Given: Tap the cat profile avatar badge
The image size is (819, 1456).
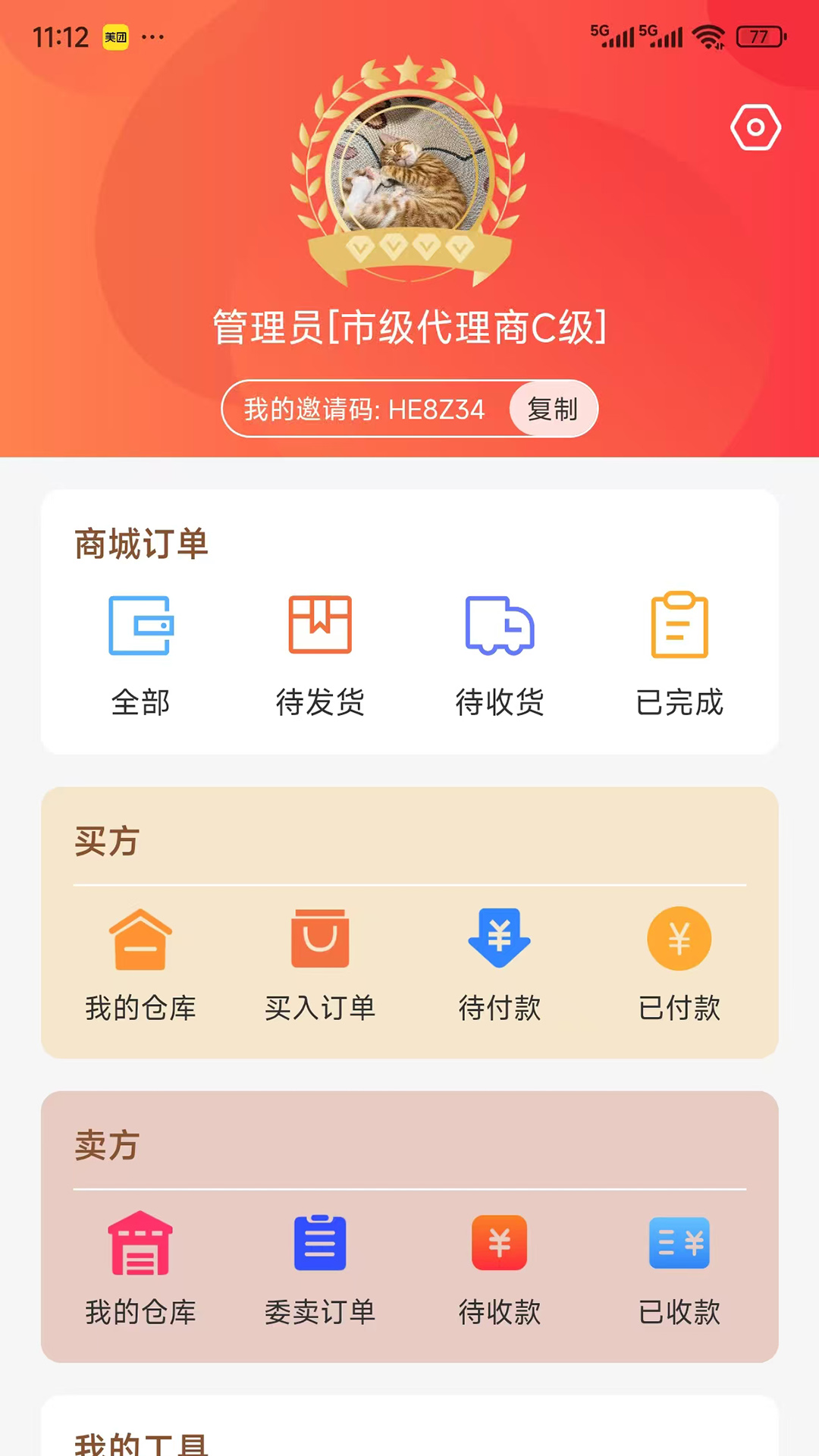Looking at the screenshot, I should click(409, 174).
